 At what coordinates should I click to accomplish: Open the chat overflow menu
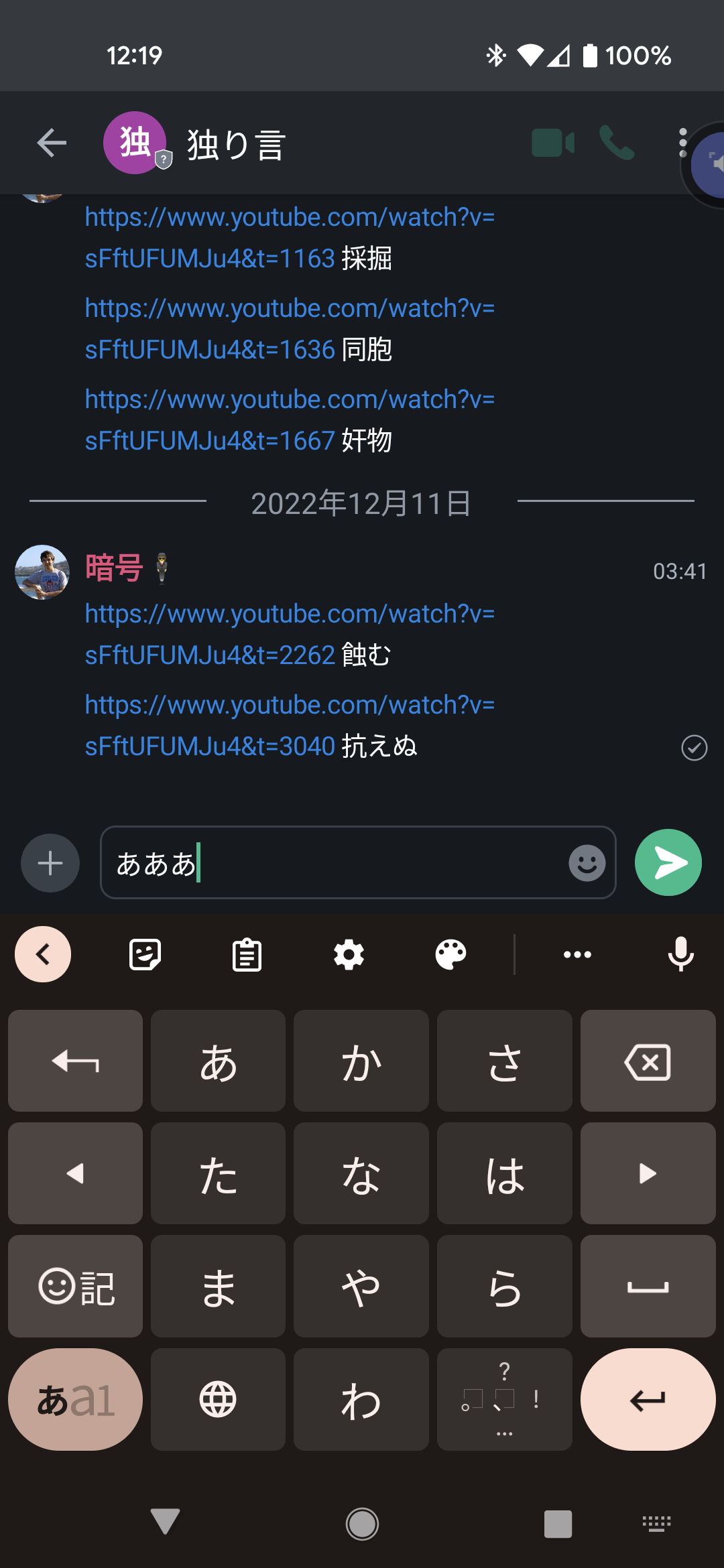pyautogui.click(x=682, y=143)
